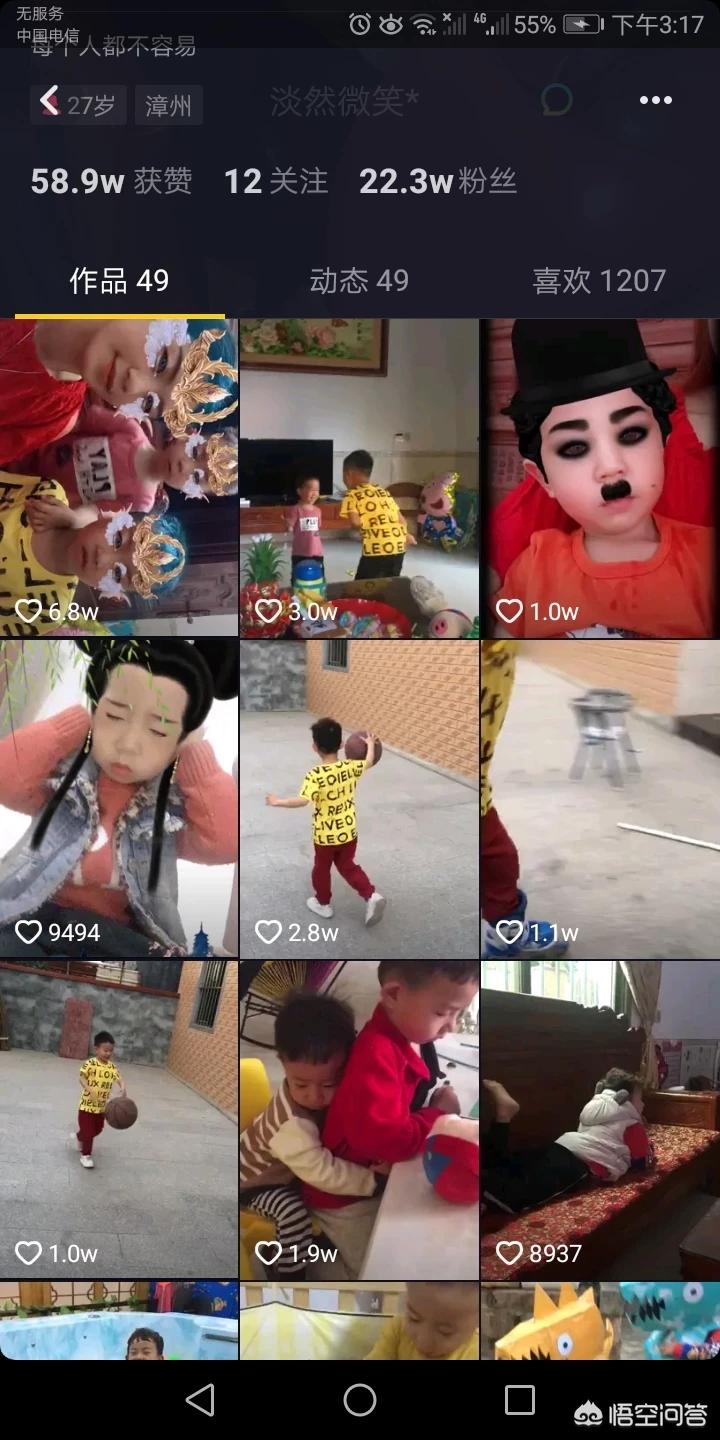The height and width of the screenshot is (1440, 720).
Task: Open the three-dot overflow menu
Action: tap(656, 100)
